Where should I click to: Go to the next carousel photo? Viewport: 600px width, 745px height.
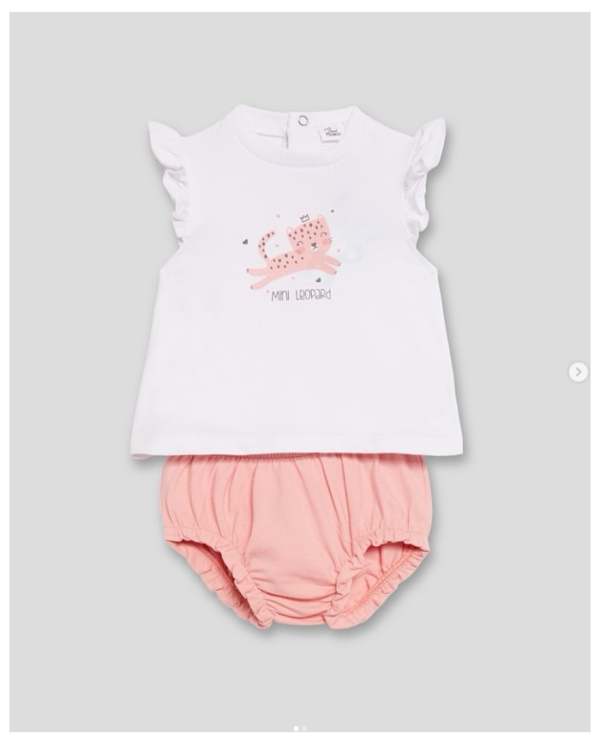[578, 372]
